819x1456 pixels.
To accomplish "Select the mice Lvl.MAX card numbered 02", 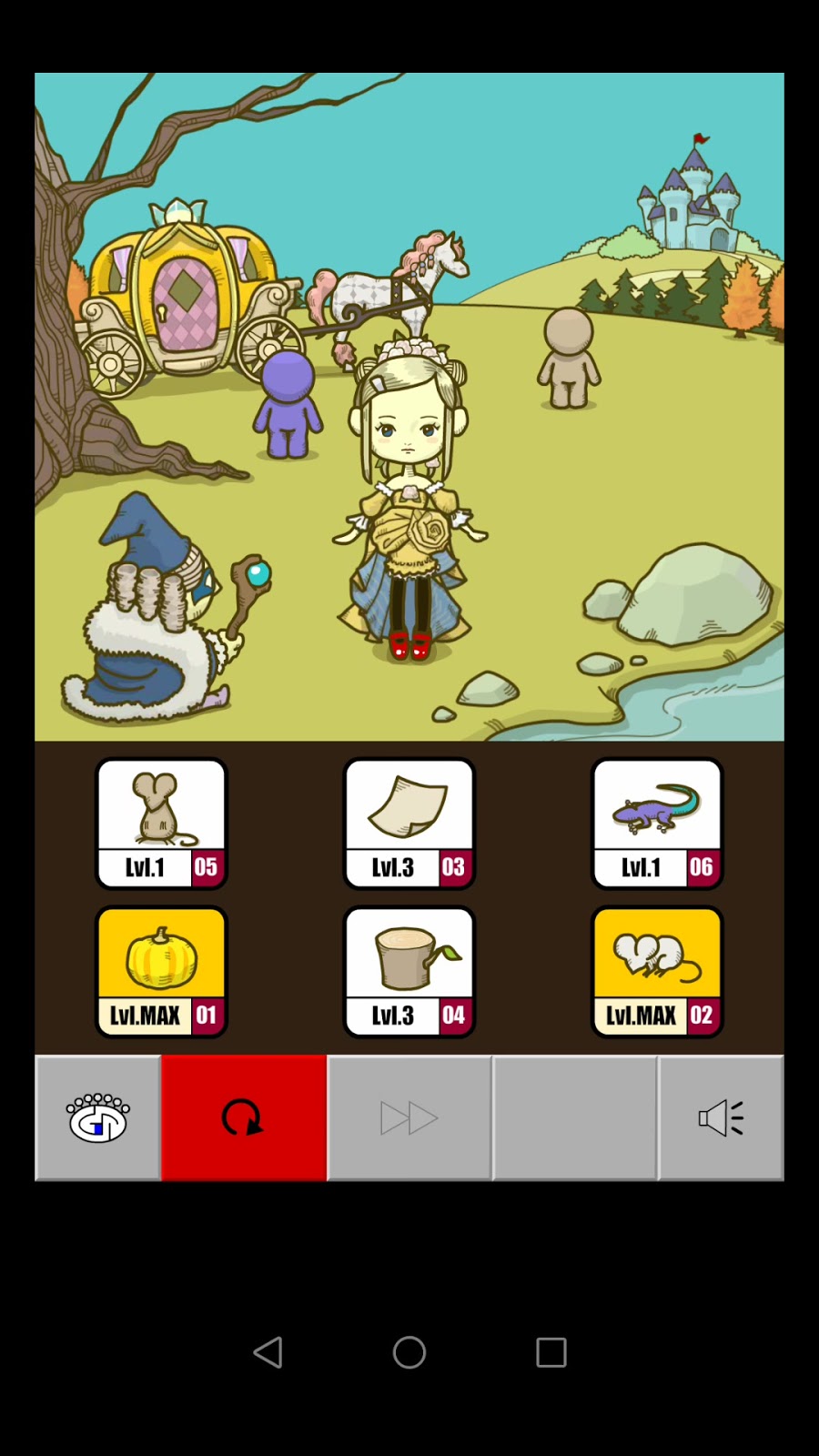I will click(657, 972).
